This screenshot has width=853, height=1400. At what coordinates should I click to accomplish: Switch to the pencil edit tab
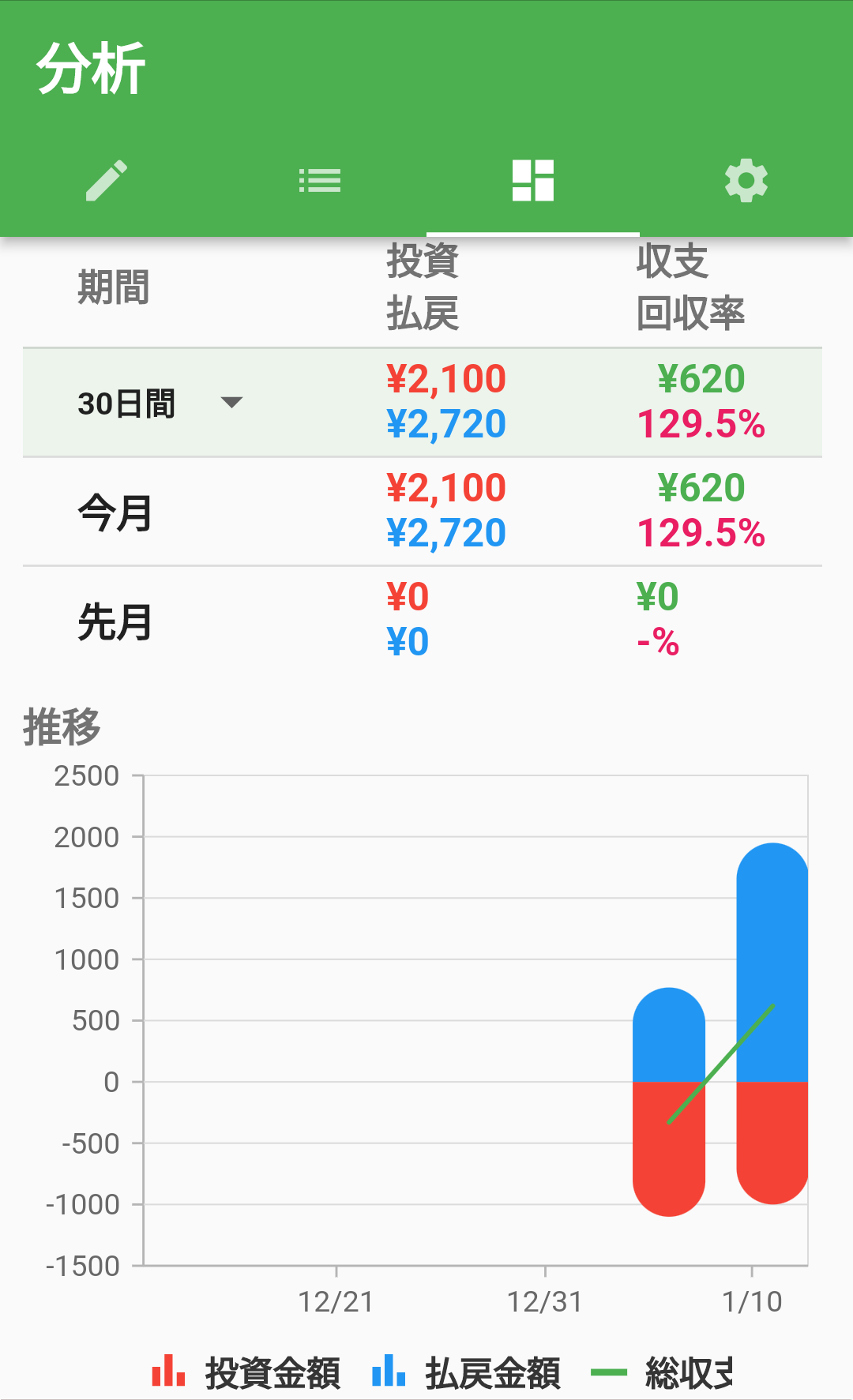click(x=107, y=181)
